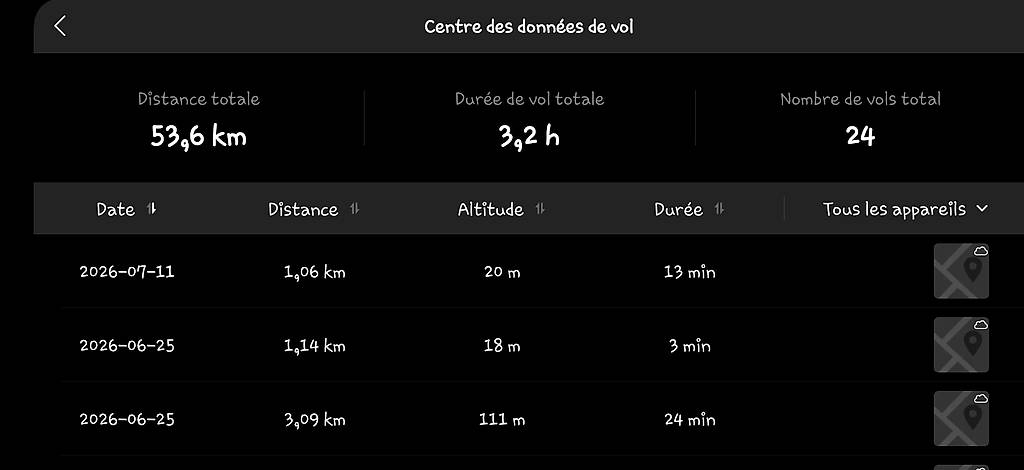Sort flights by Date
The height and width of the screenshot is (470, 1024).
pyautogui.click(x=127, y=209)
